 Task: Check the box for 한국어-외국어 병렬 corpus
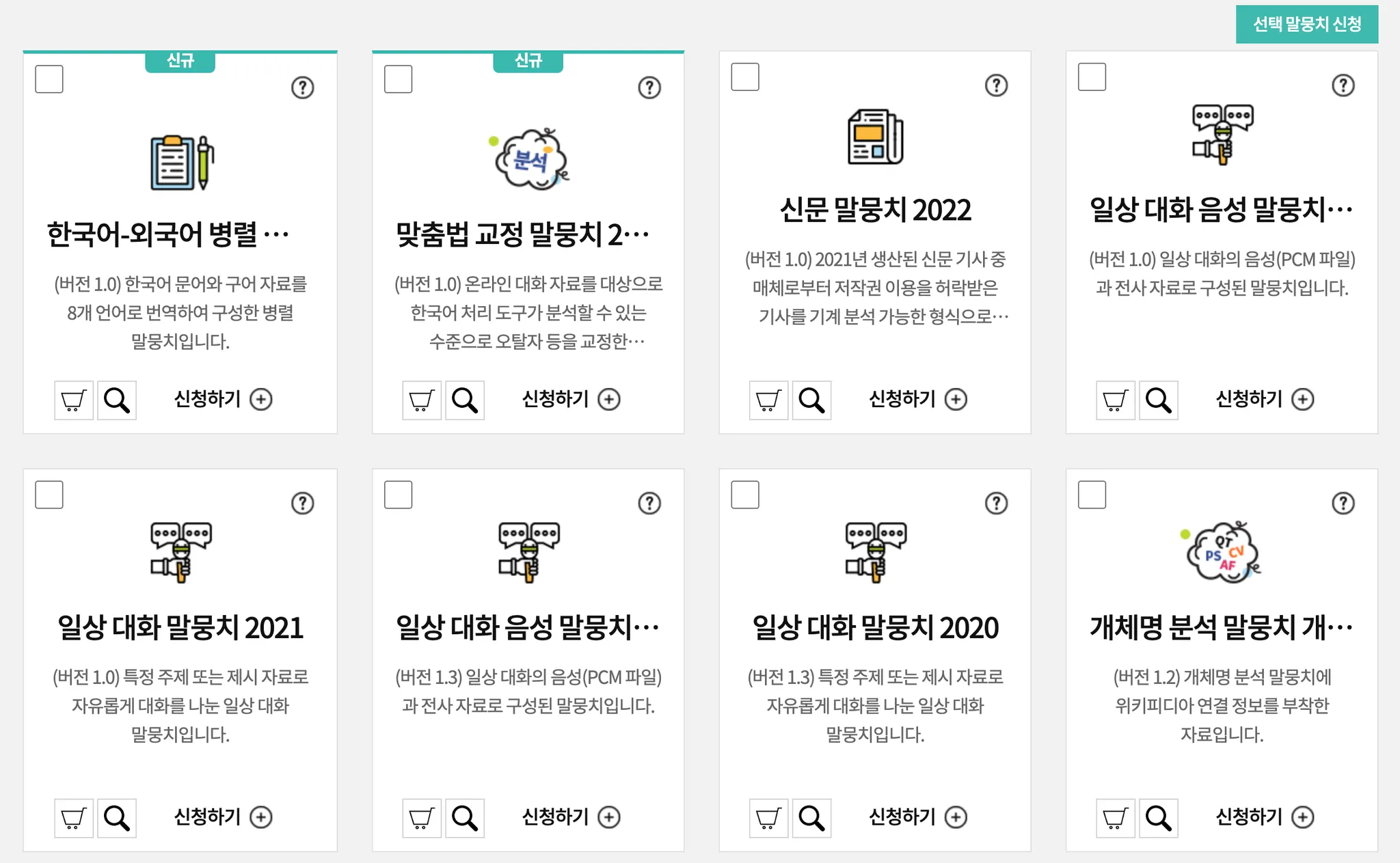(49, 79)
